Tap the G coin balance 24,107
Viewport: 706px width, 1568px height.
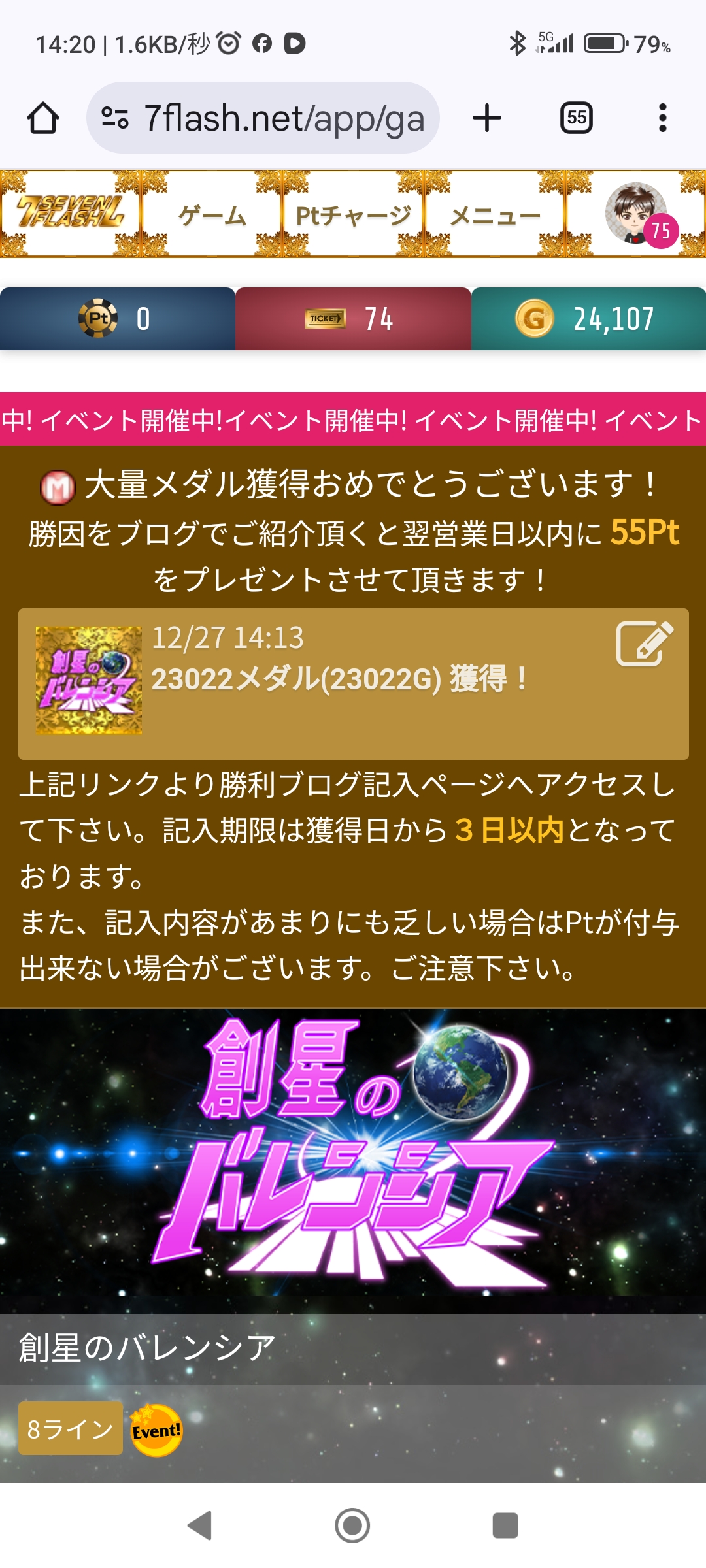pyautogui.click(x=588, y=319)
